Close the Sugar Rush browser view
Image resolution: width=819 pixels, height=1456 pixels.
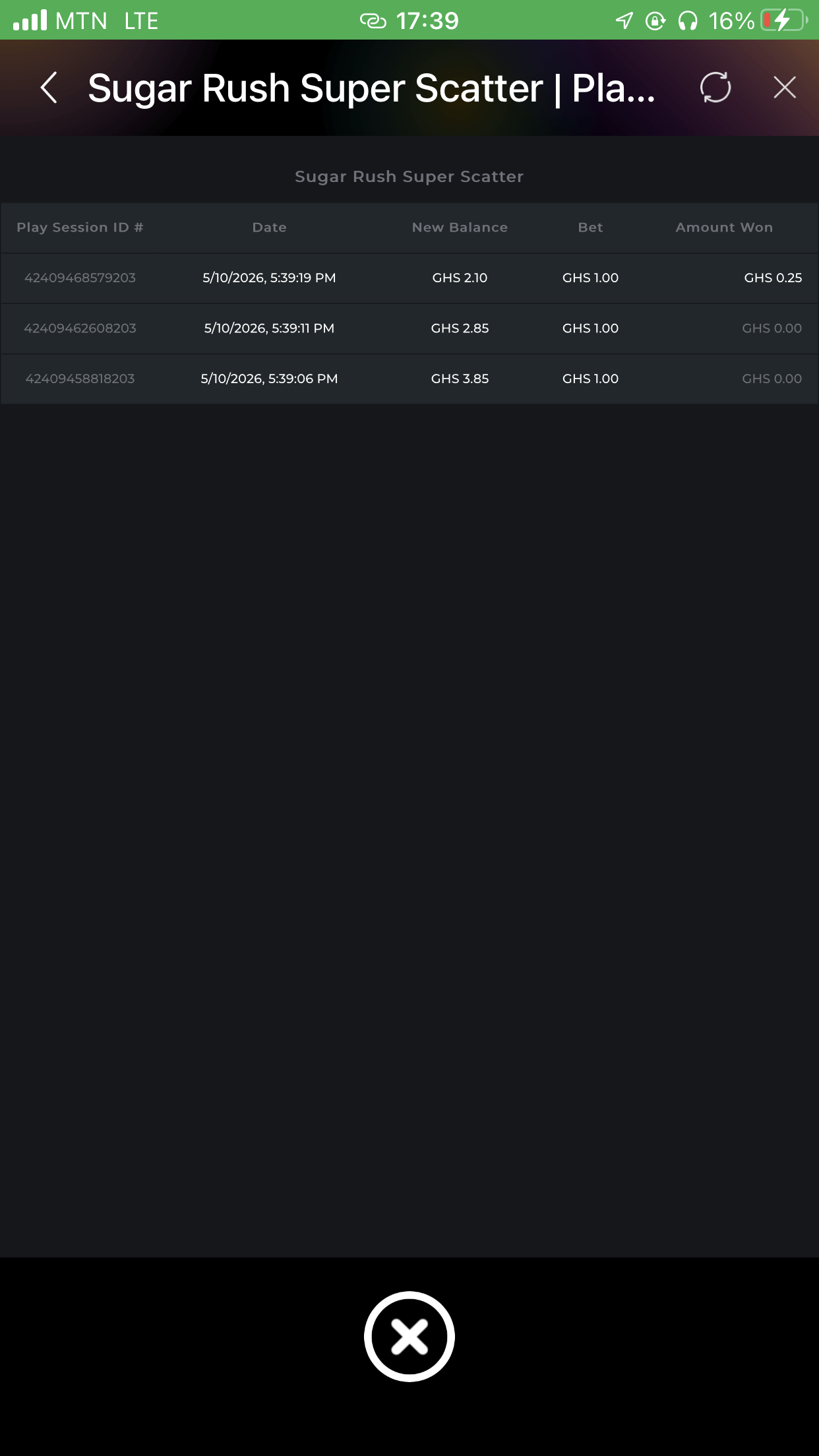coord(785,87)
